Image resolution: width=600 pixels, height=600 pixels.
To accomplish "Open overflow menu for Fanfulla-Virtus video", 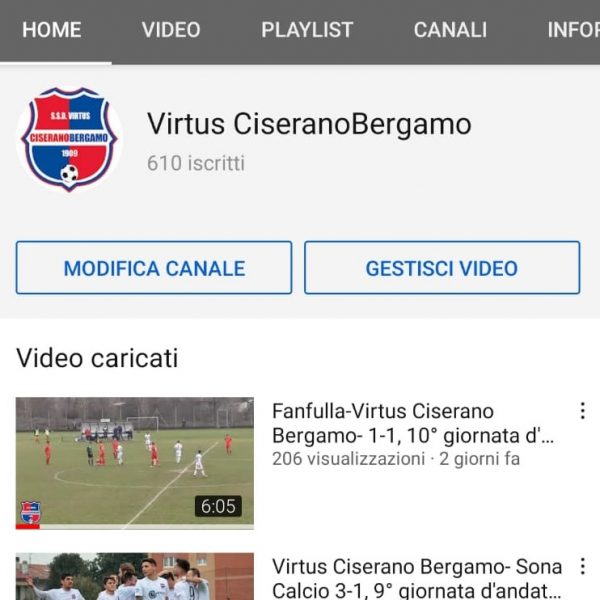I will (582, 411).
